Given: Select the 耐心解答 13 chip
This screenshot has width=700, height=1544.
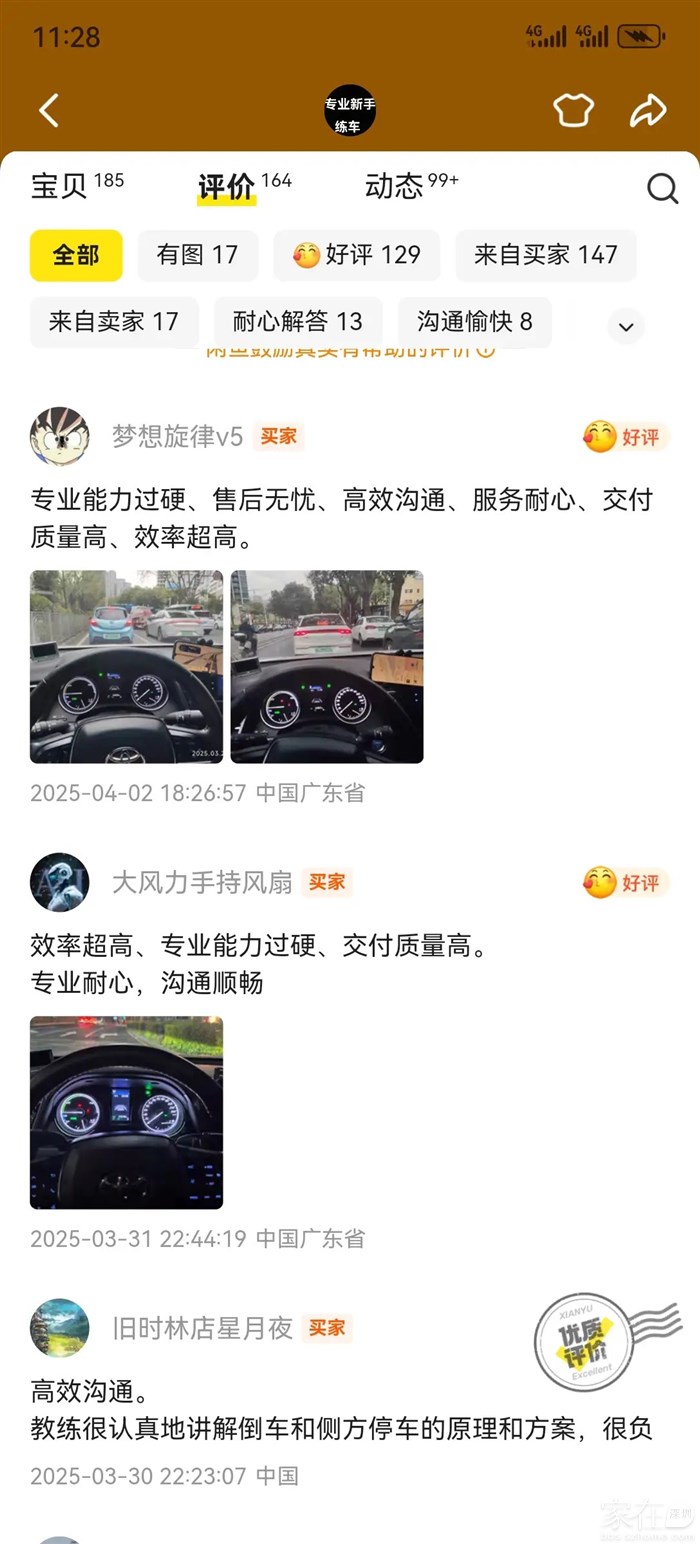Looking at the screenshot, I should click(x=298, y=322).
